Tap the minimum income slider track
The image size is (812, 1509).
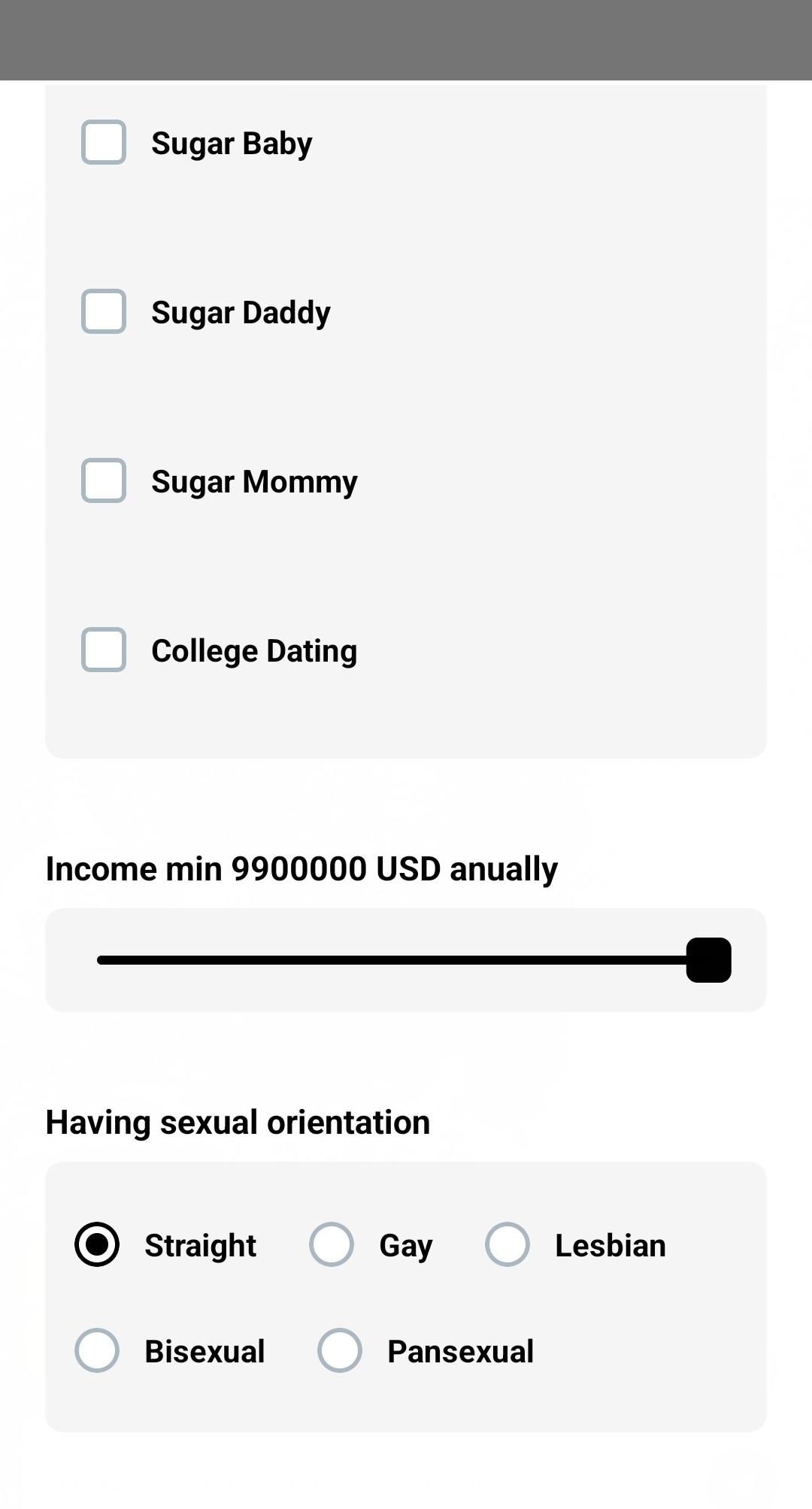tap(391, 960)
